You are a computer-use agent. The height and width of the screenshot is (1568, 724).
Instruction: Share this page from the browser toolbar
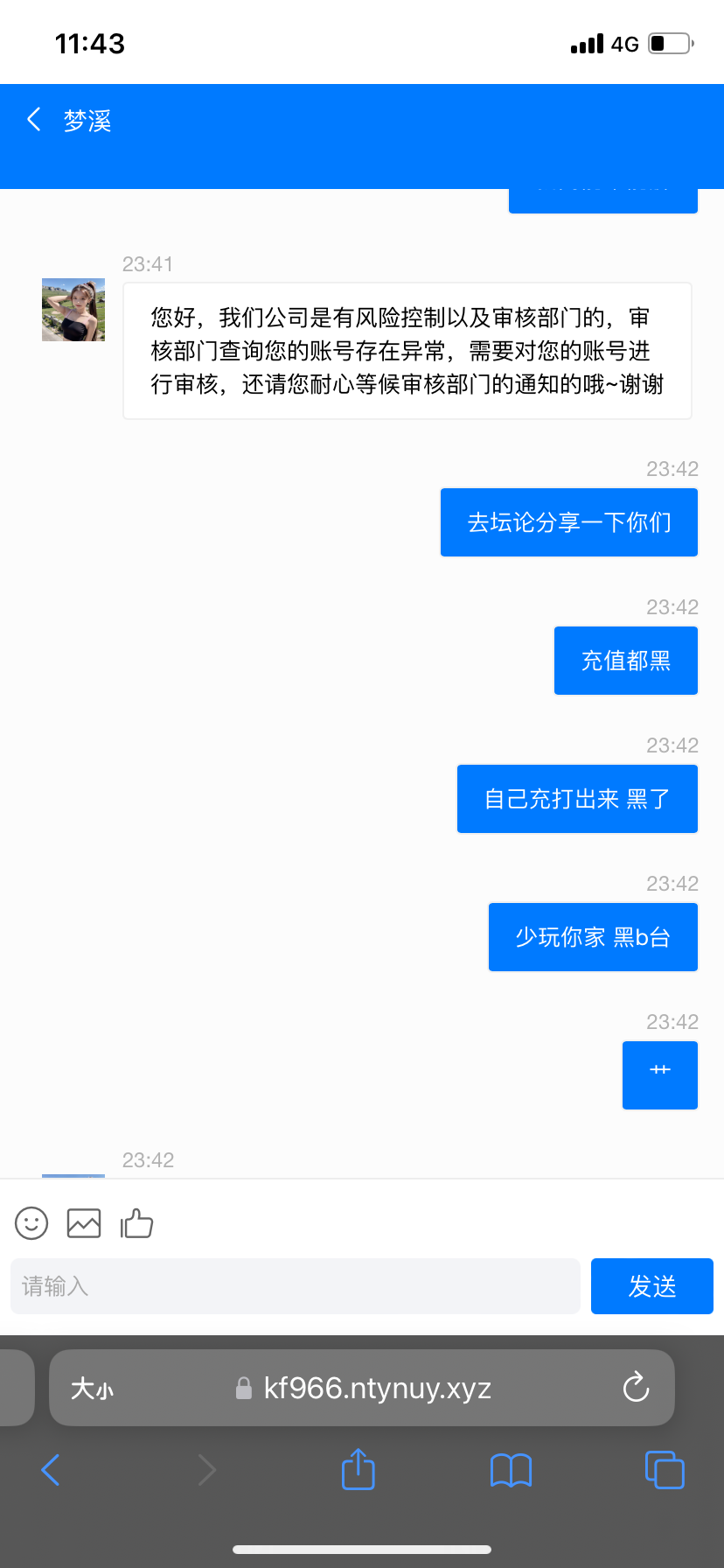point(358,1469)
